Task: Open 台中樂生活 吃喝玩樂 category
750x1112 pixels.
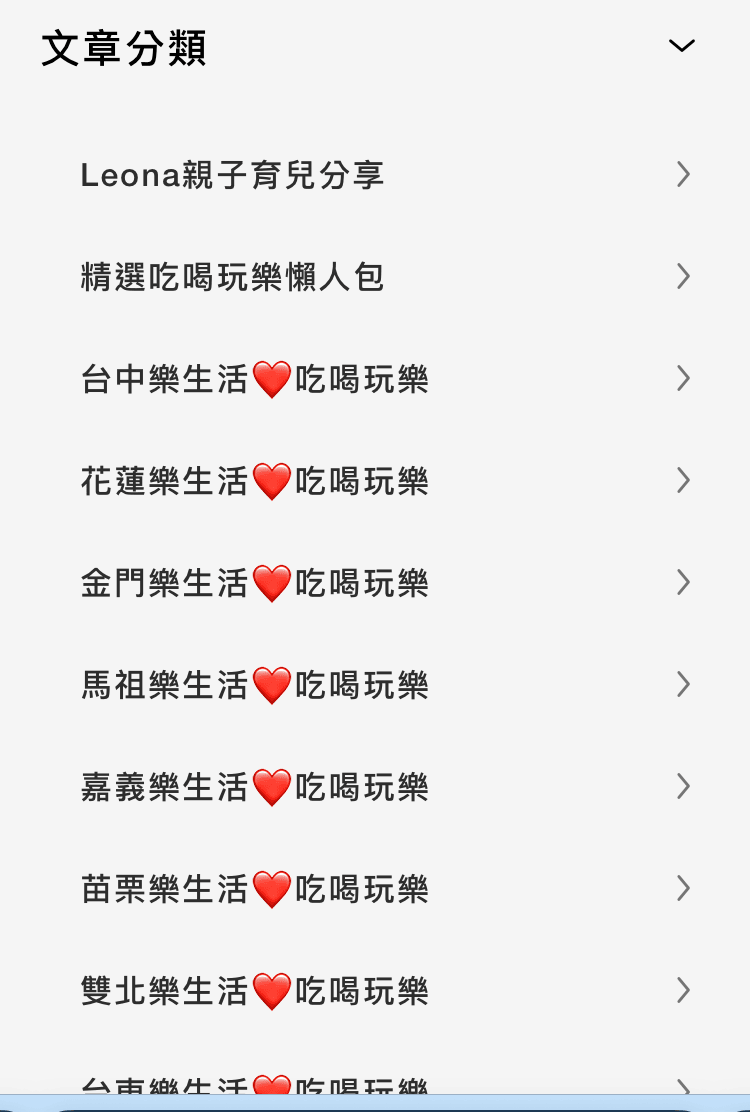Action: tap(254, 379)
